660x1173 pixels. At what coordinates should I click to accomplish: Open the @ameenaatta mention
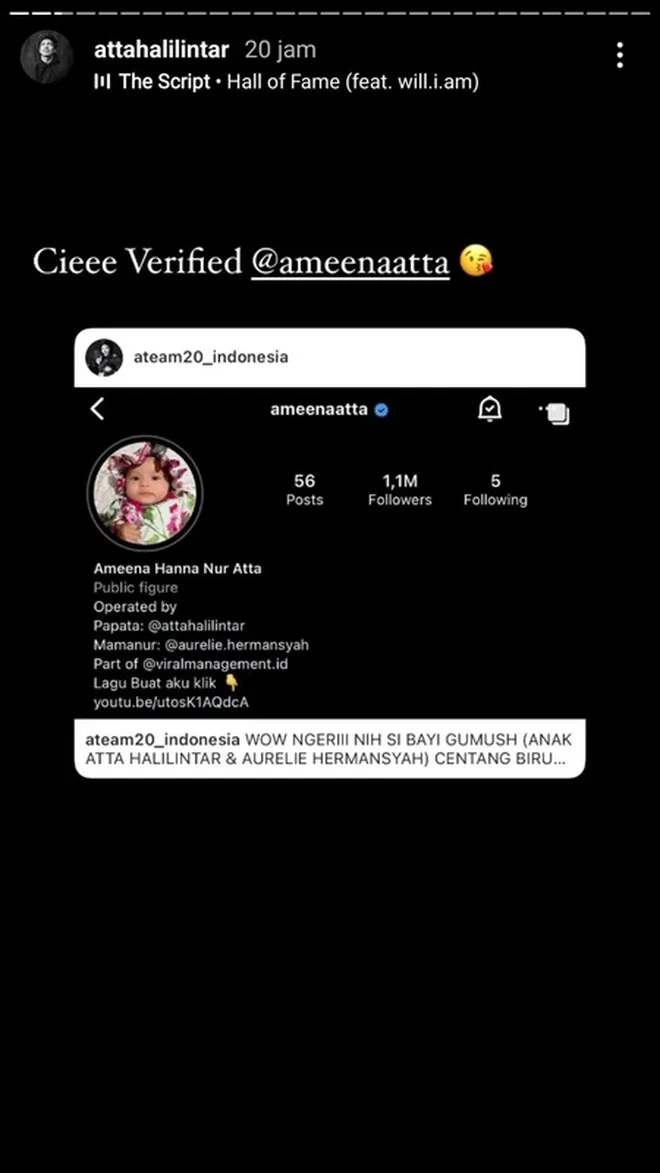(350, 263)
